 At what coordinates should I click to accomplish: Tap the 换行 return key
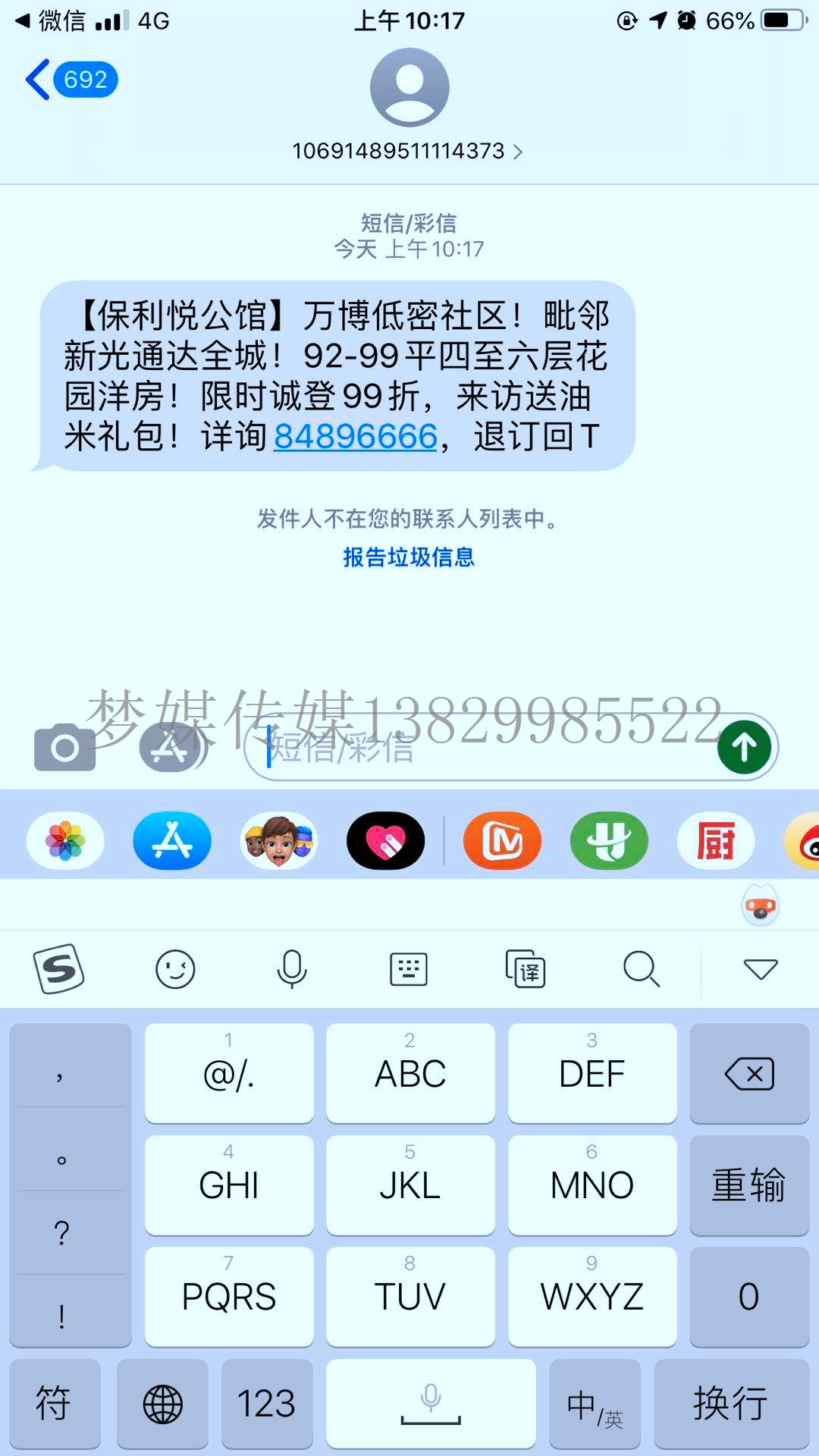click(731, 1404)
